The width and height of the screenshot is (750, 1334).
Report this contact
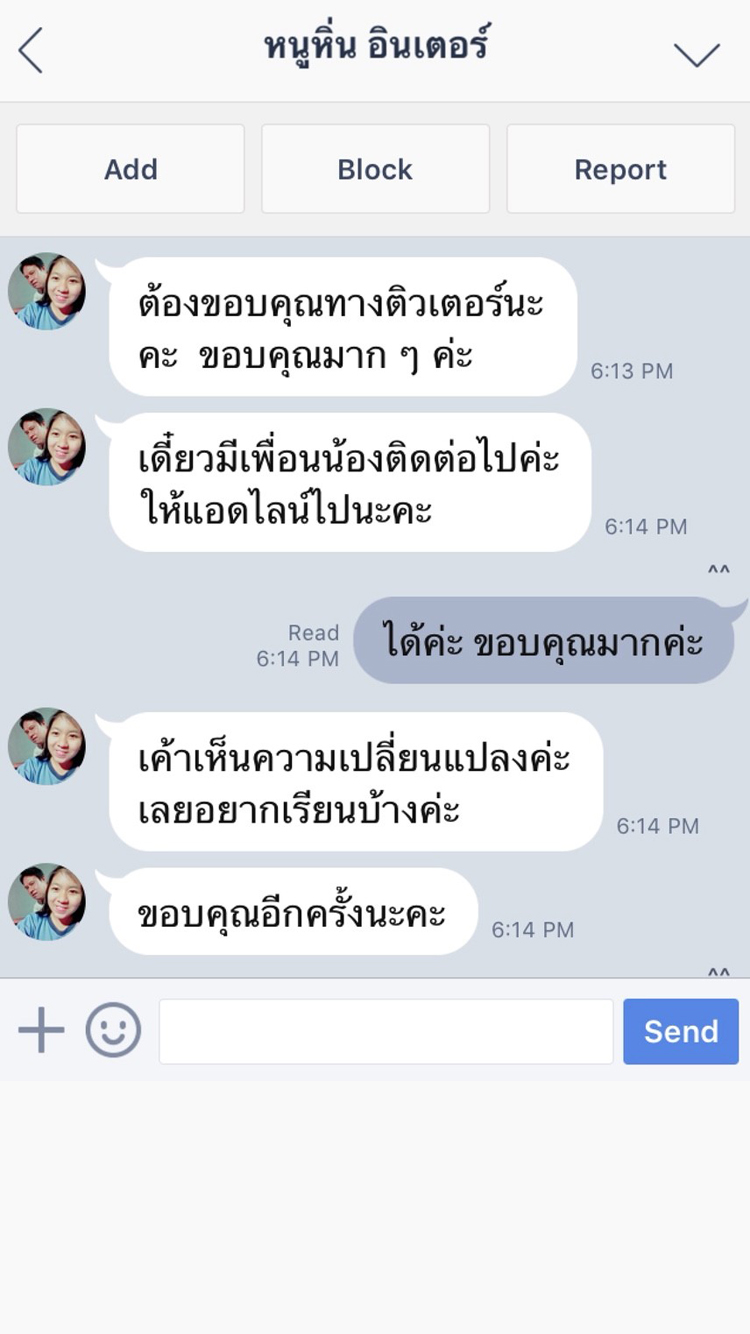(620, 169)
